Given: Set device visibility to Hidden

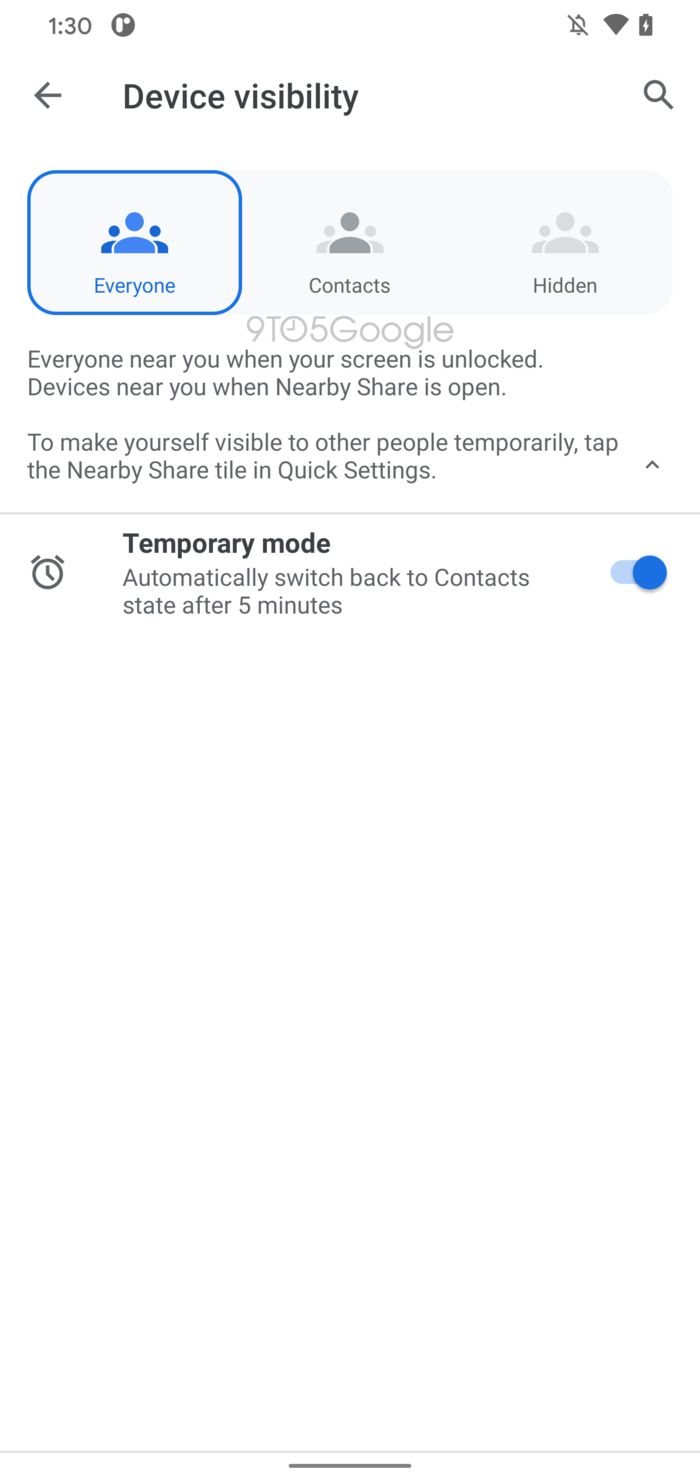Looking at the screenshot, I should [564, 243].
